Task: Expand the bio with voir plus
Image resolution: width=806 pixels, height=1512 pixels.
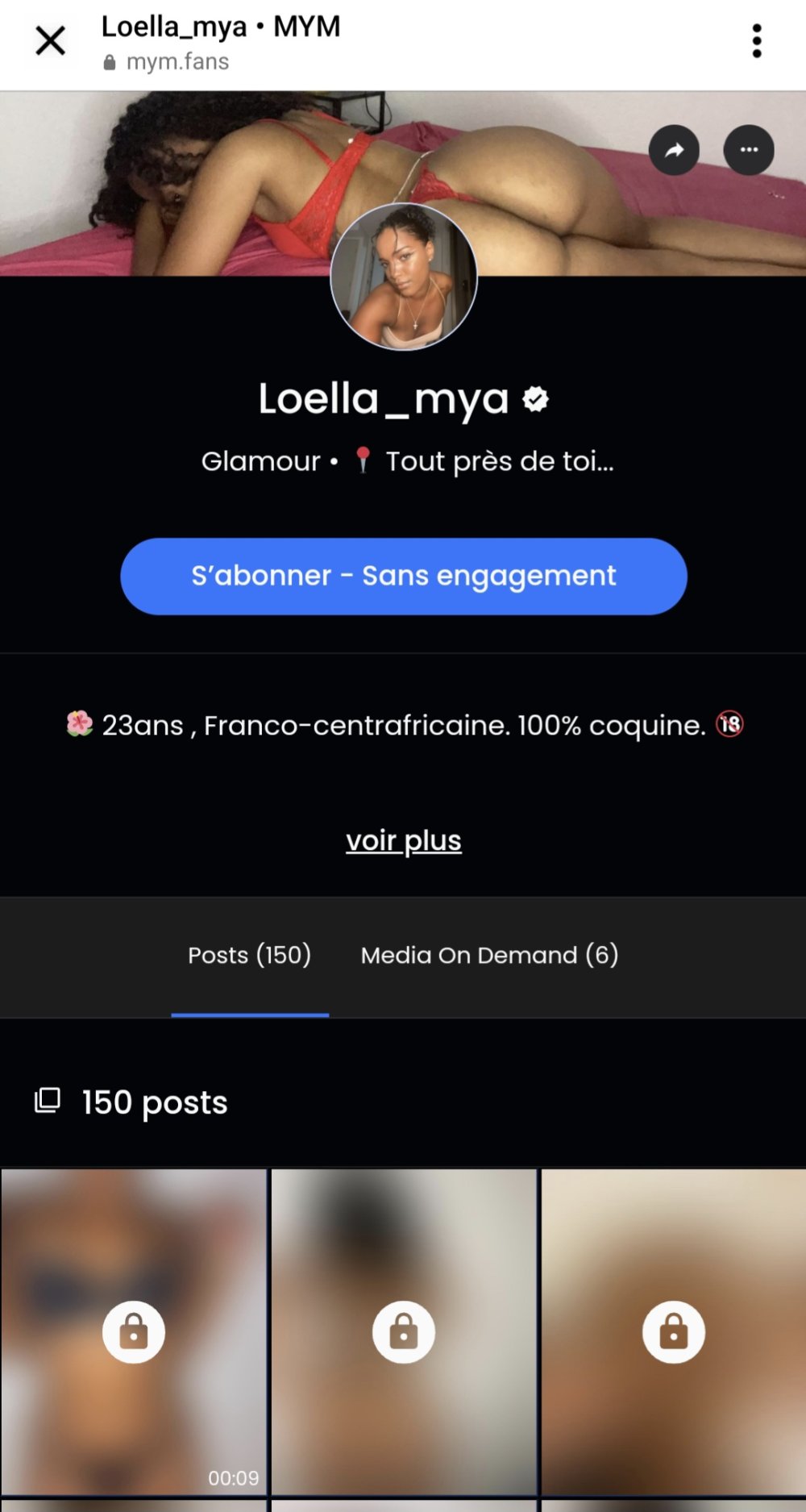Action: pyautogui.click(x=403, y=840)
